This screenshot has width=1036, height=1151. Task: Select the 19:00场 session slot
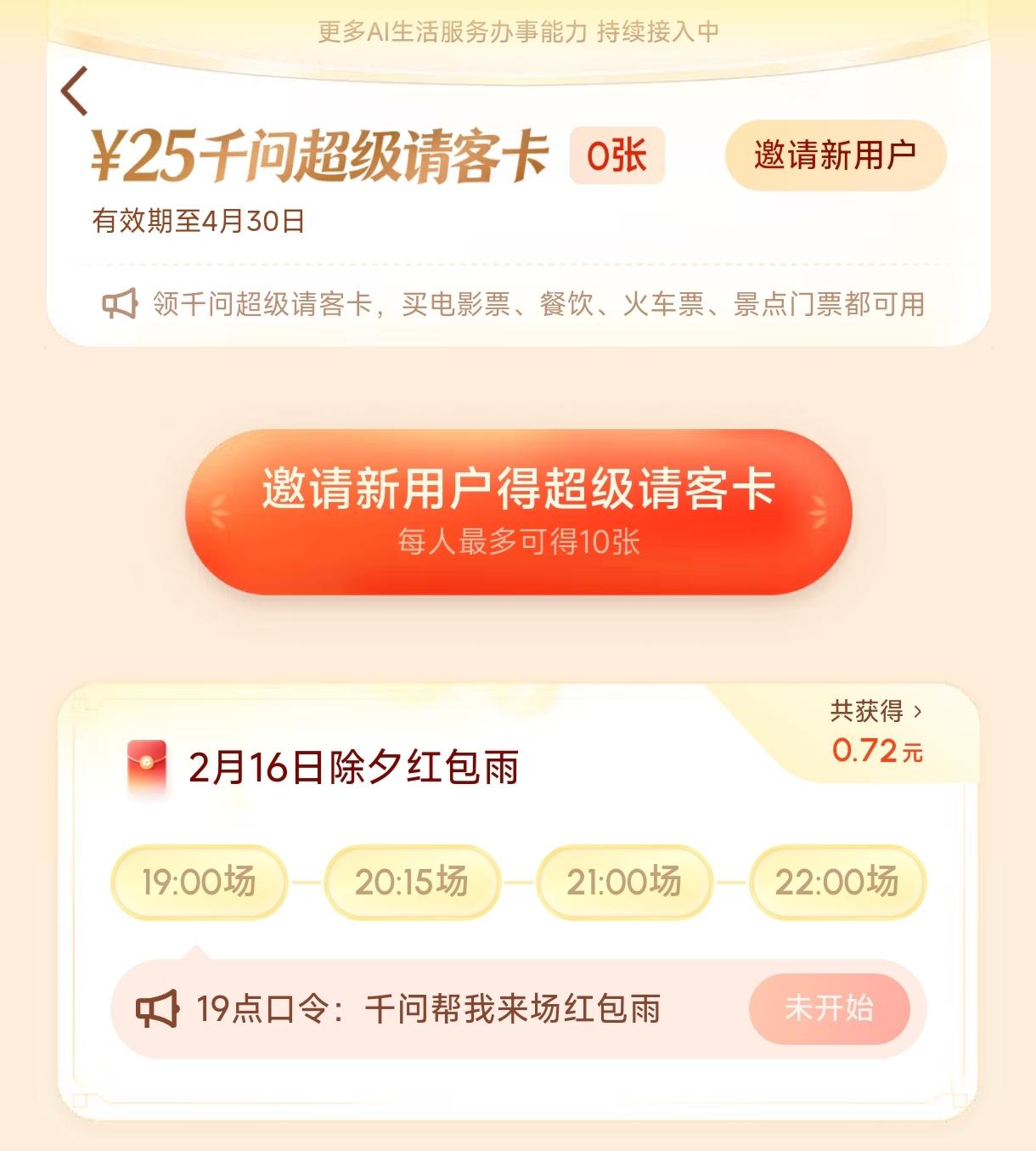[199, 883]
